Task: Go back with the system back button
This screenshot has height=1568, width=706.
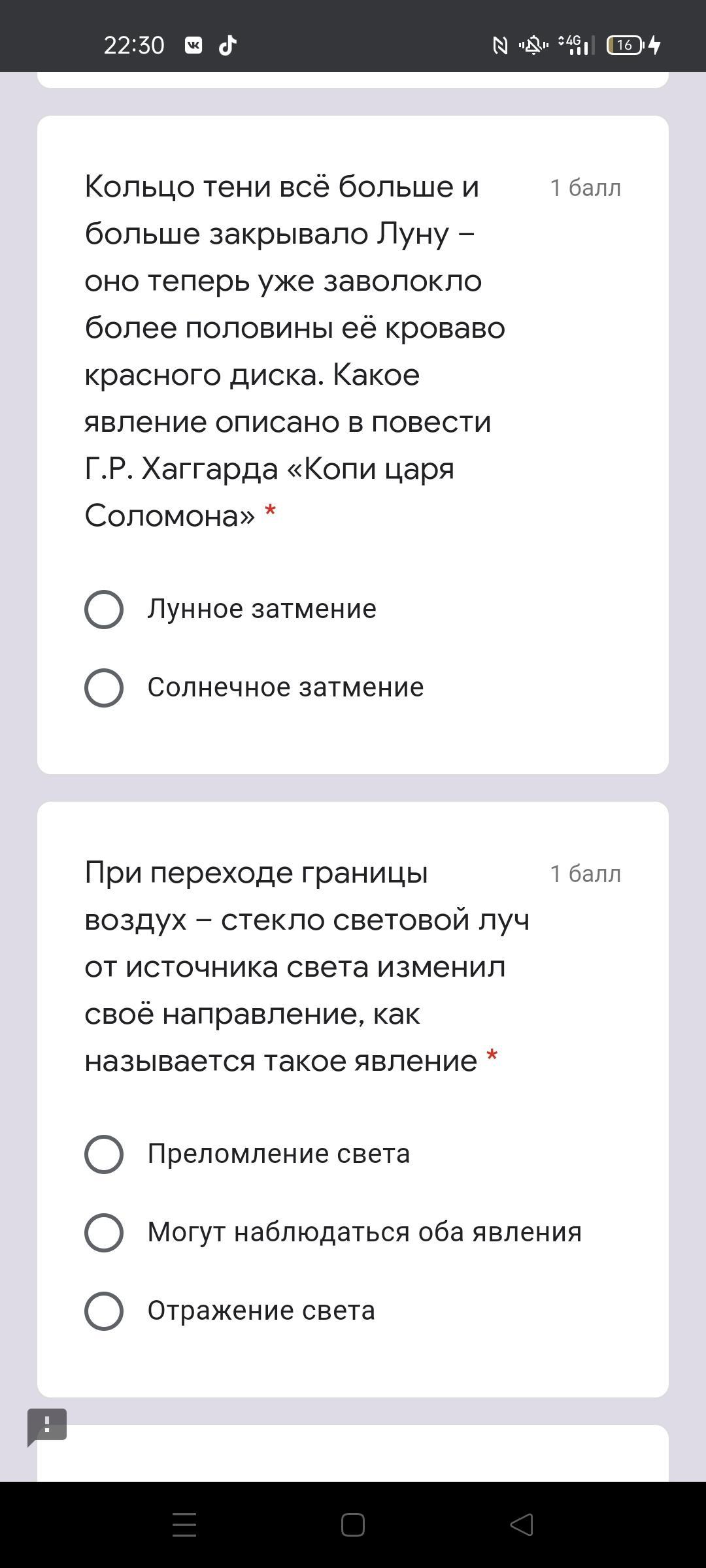Action: tap(522, 1525)
